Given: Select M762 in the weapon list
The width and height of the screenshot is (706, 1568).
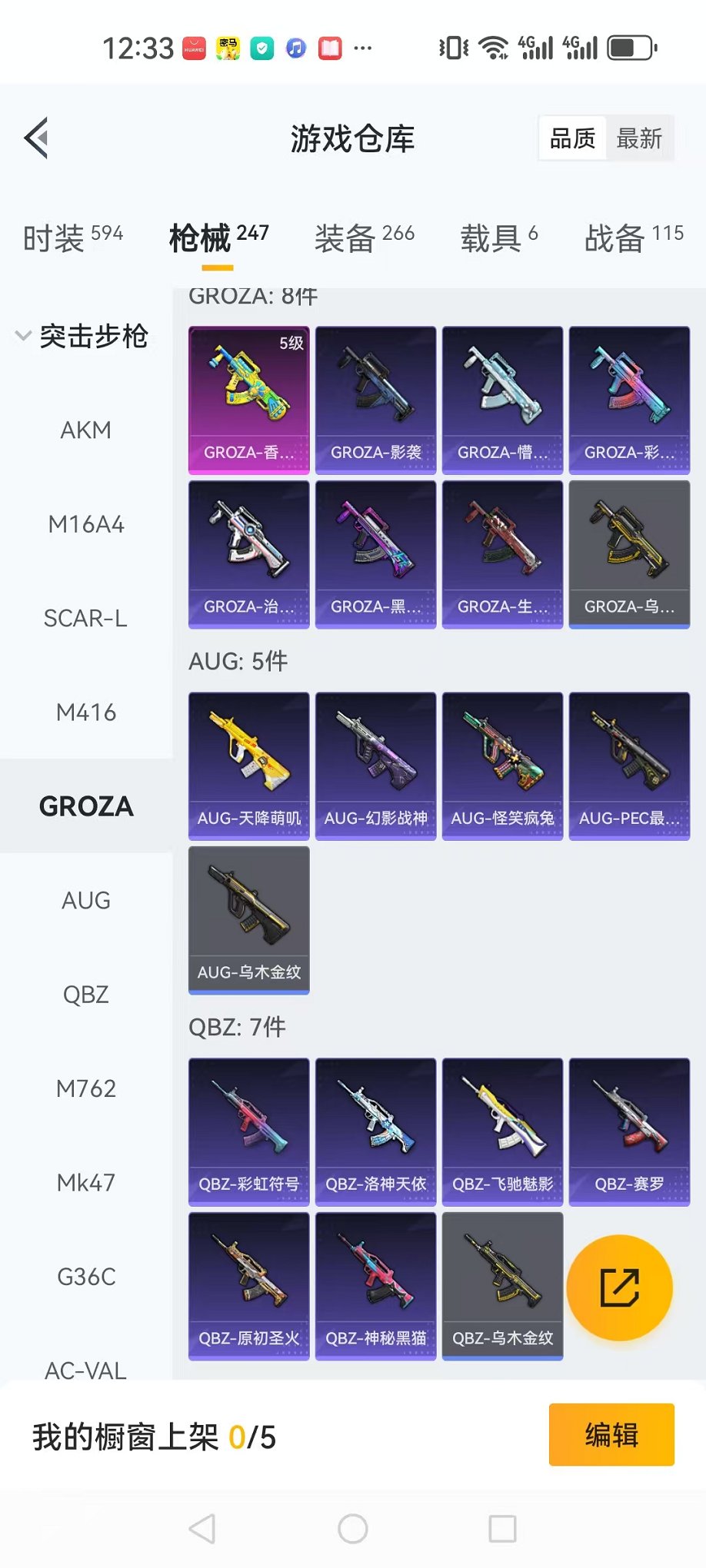Looking at the screenshot, I should (x=86, y=1088).
